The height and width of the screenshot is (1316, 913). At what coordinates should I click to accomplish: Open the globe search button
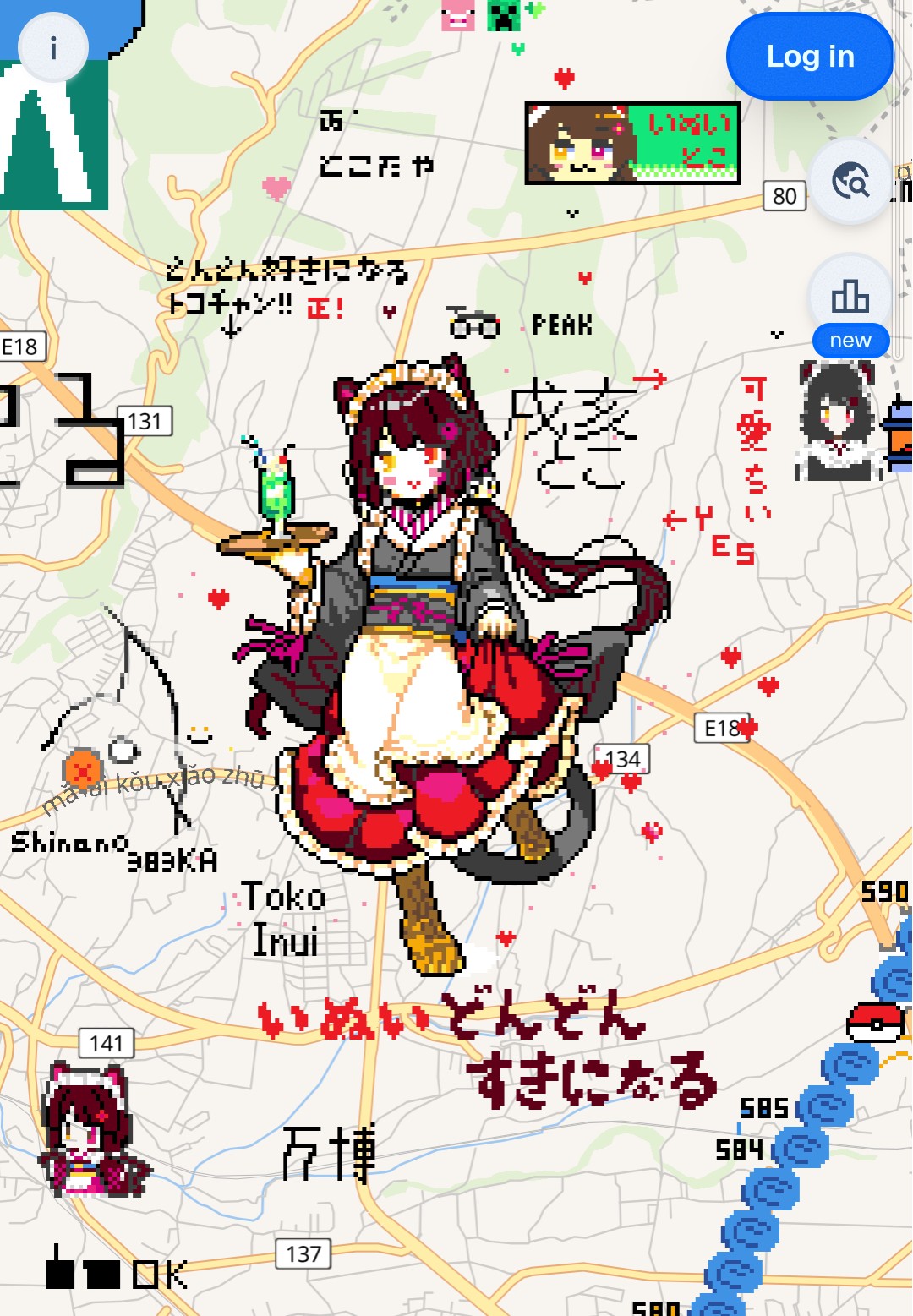pos(850,181)
